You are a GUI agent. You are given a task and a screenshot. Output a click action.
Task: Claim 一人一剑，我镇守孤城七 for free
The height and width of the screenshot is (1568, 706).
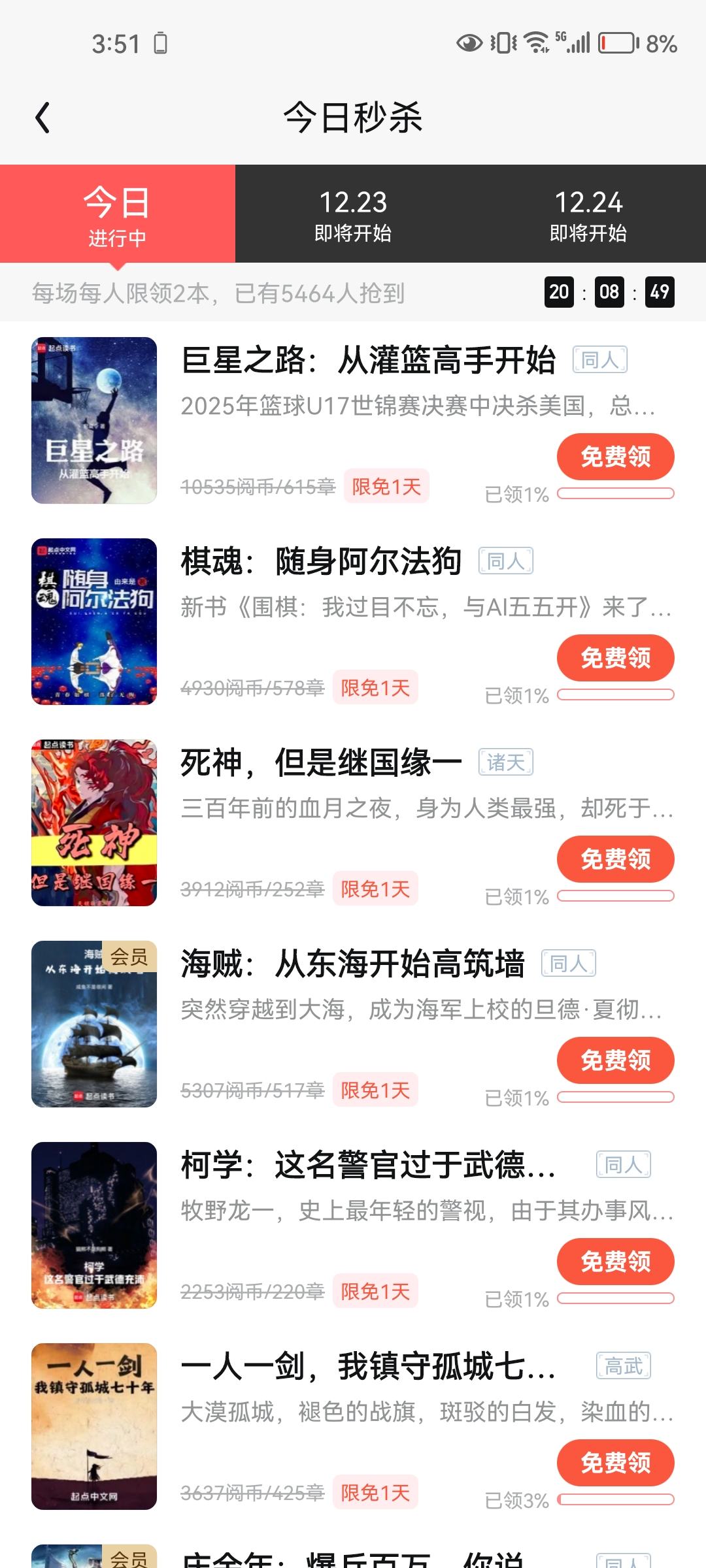coord(615,1463)
